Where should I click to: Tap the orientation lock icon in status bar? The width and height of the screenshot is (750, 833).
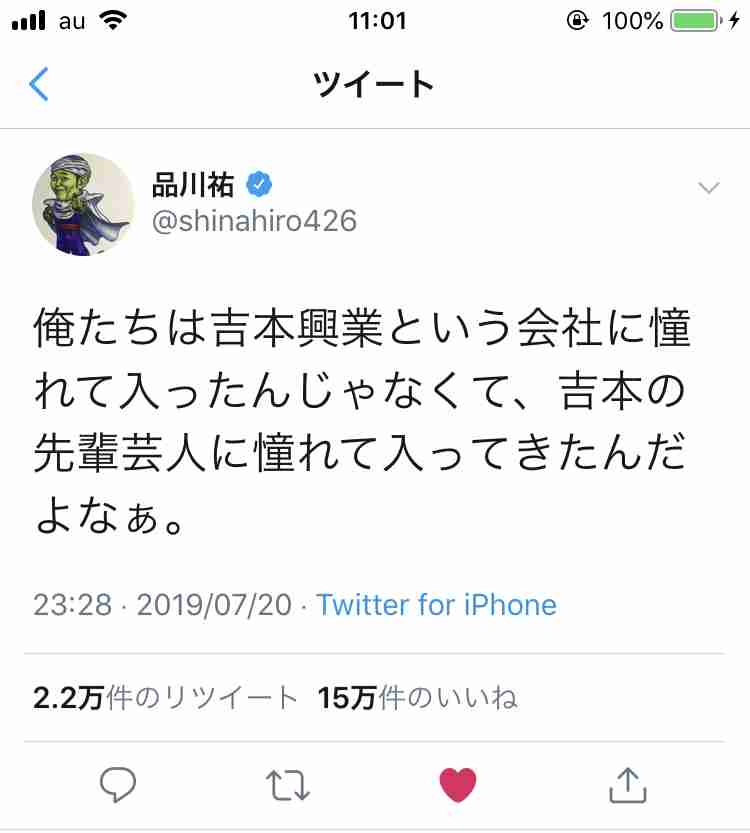578,18
